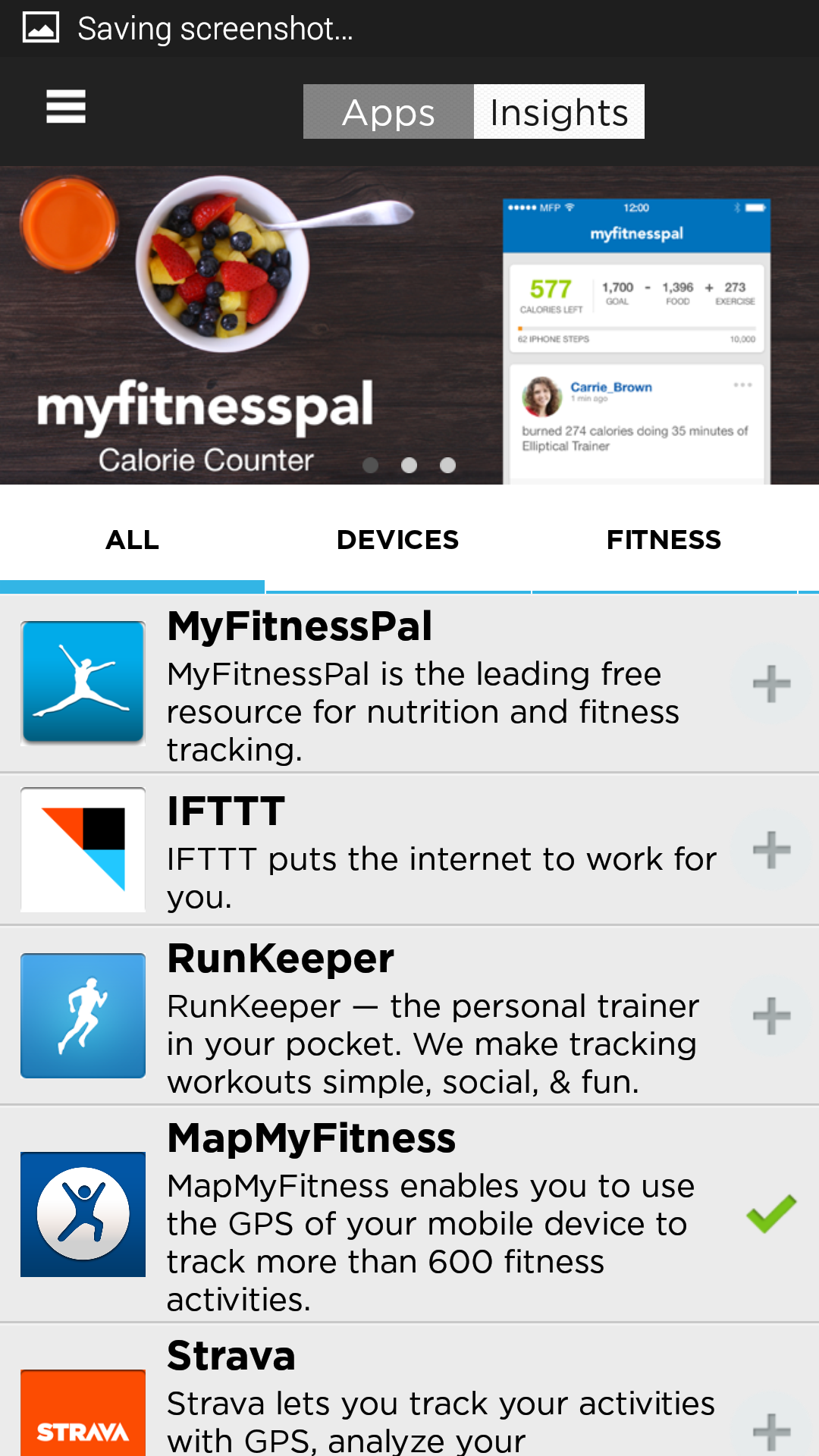This screenshot has width=819, height=1456.
Task: Open the MyFitnessPal app row
Action: [409, 684]
